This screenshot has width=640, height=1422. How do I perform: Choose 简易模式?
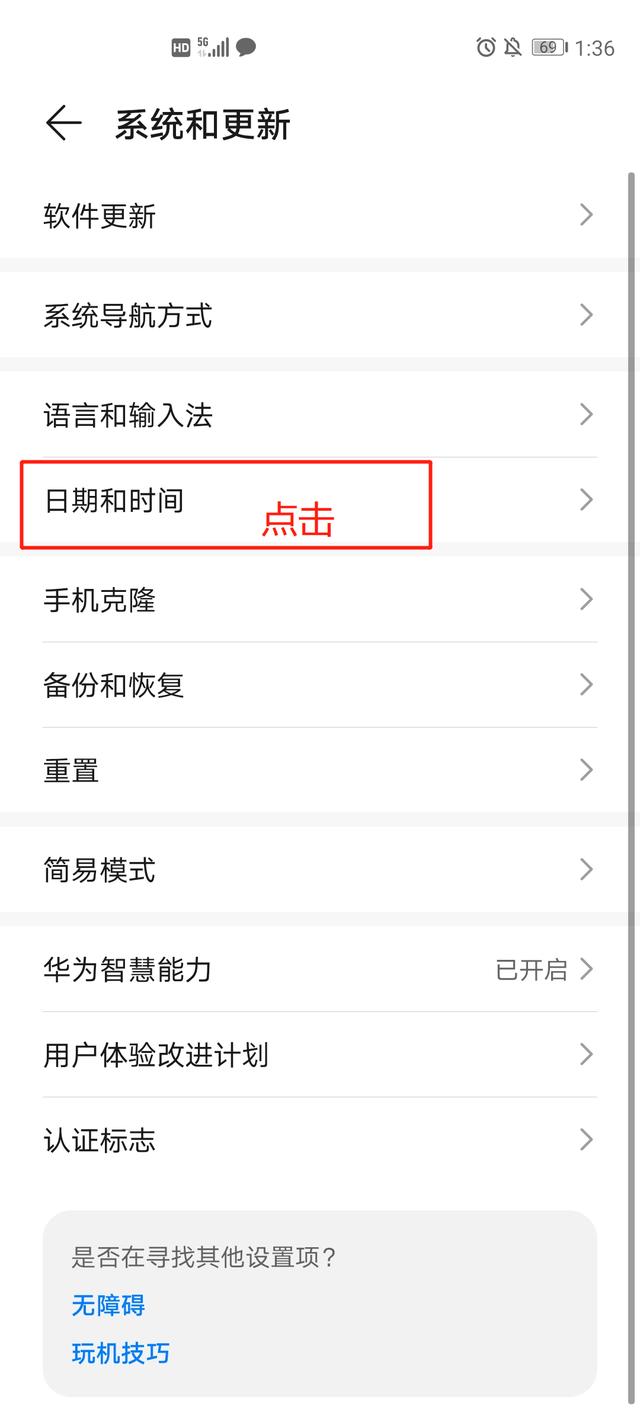click(320, 870)
